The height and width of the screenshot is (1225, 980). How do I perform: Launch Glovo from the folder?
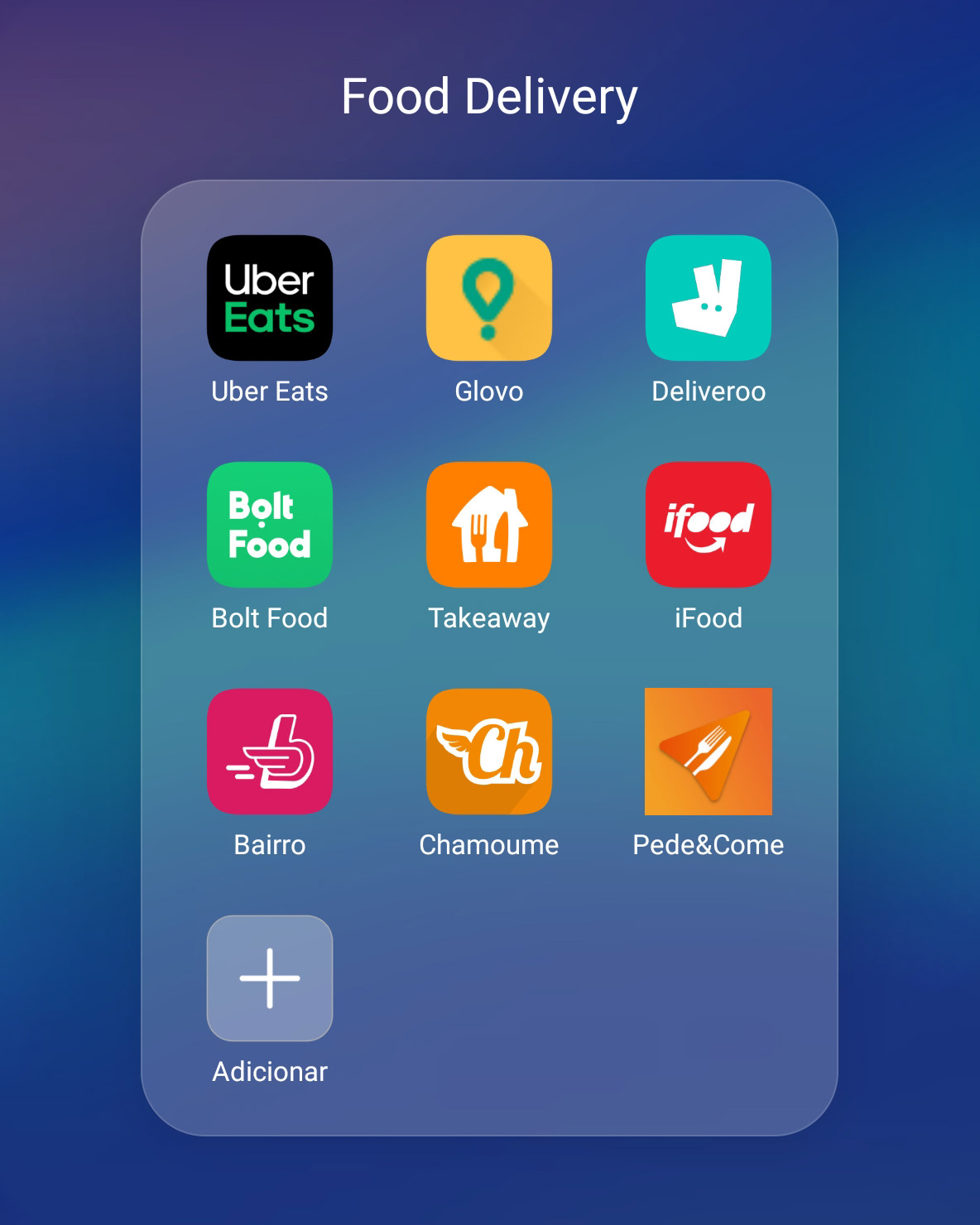tap(489, 298)
